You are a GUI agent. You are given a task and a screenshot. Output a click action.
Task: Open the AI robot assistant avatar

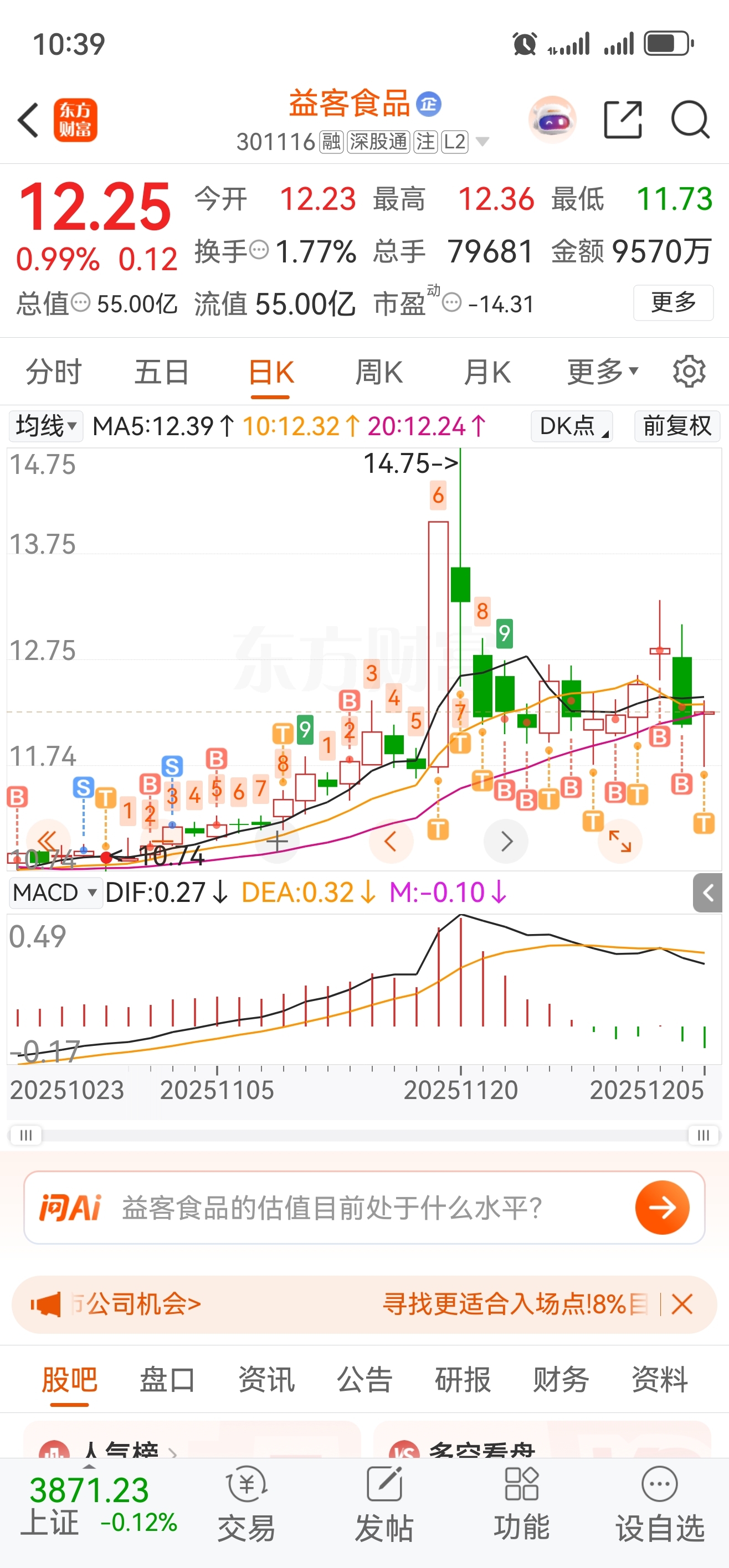click(552, 120)
